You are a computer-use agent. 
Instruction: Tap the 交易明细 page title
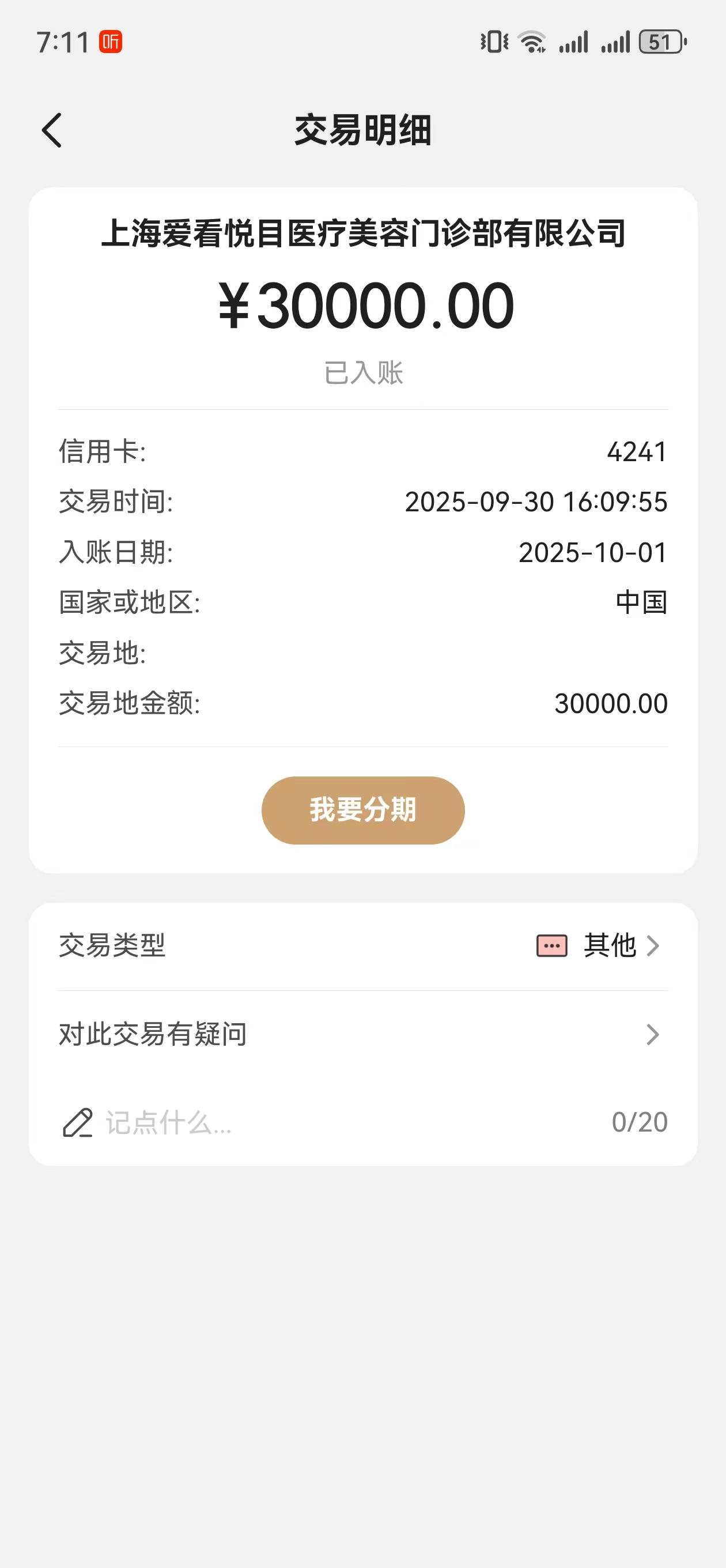click(x=362, y=131)
